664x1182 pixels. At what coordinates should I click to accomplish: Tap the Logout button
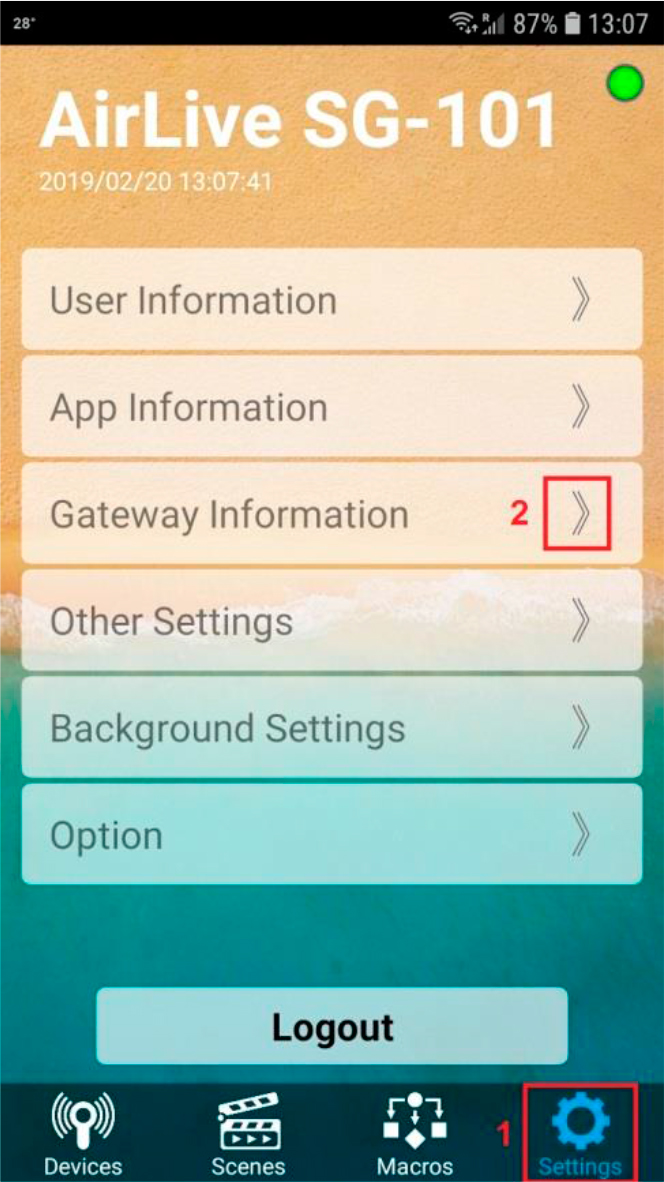332,1026
